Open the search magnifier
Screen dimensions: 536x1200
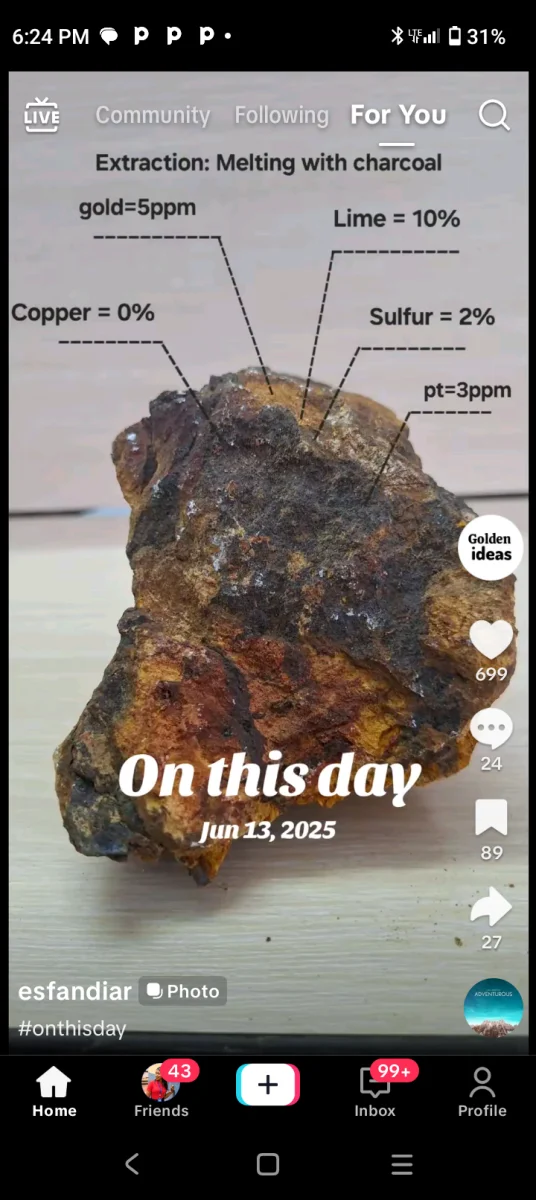[494, 115]
